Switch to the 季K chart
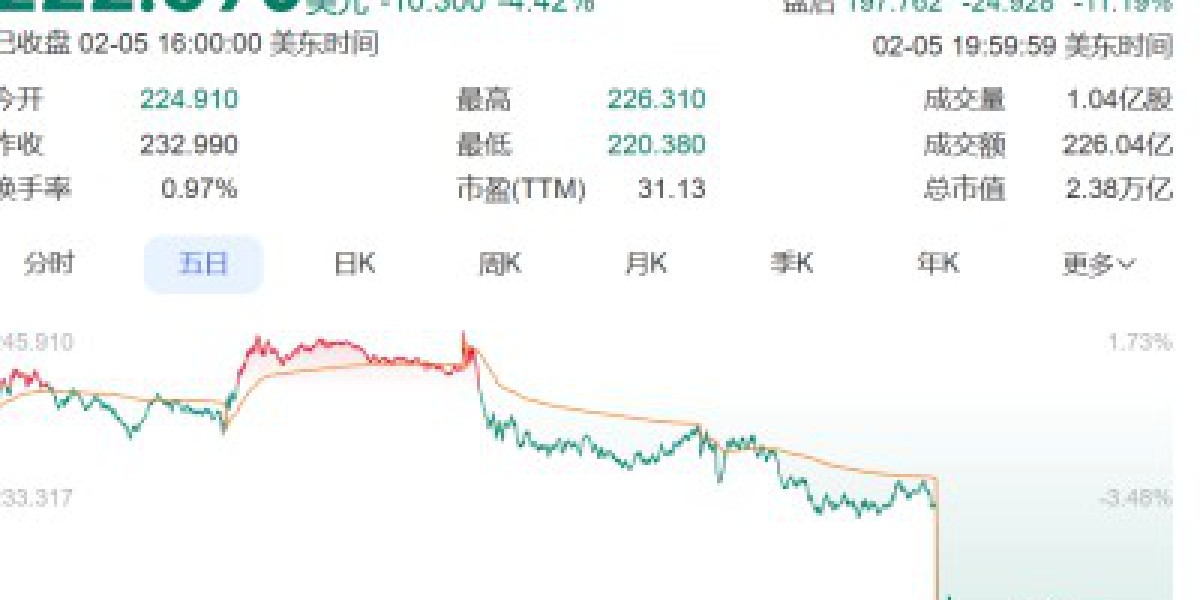Viewport: 1200px width, 600px height. [792, 264]
